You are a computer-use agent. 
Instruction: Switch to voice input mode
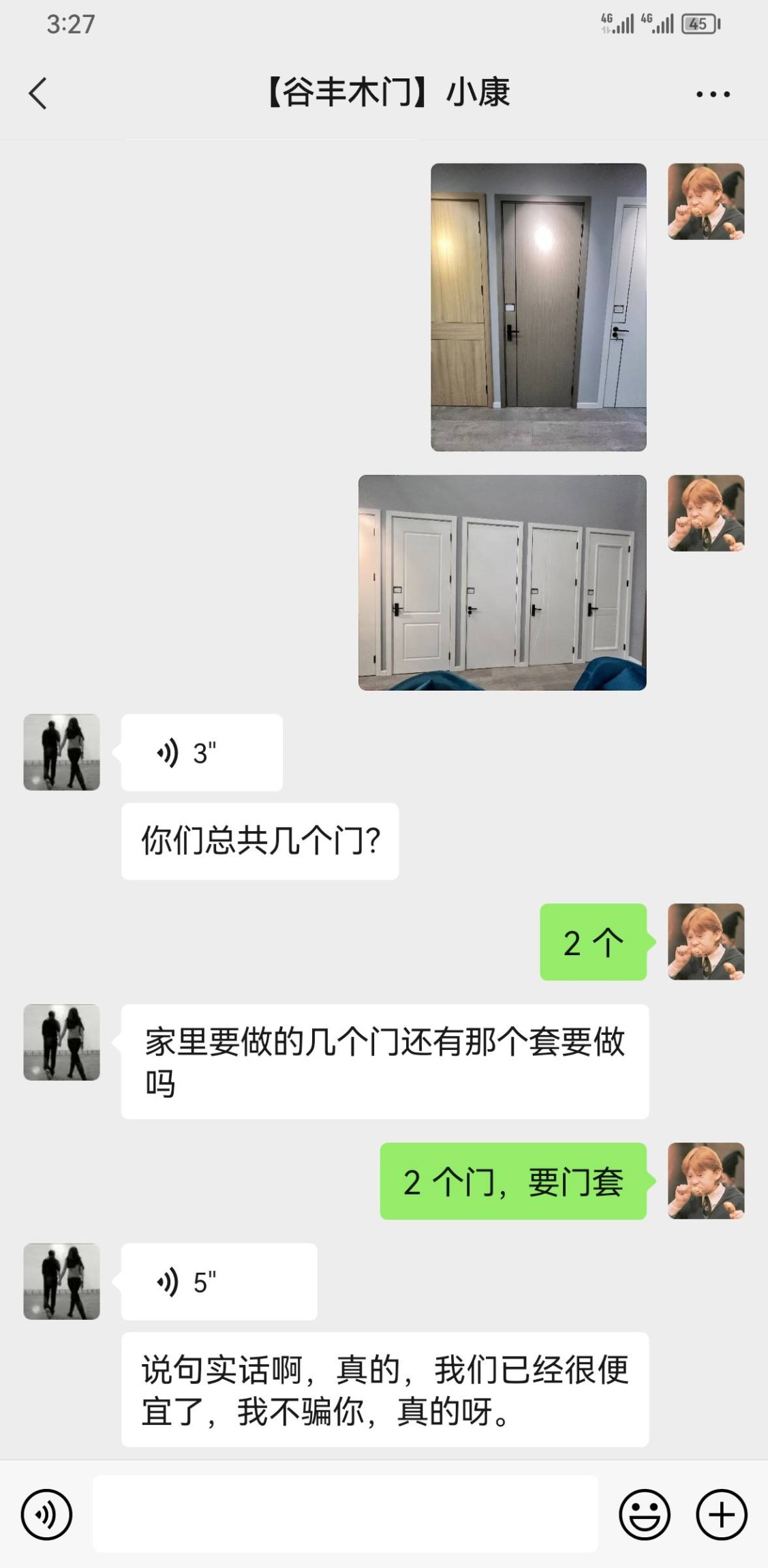click(x=46, y=1515)
